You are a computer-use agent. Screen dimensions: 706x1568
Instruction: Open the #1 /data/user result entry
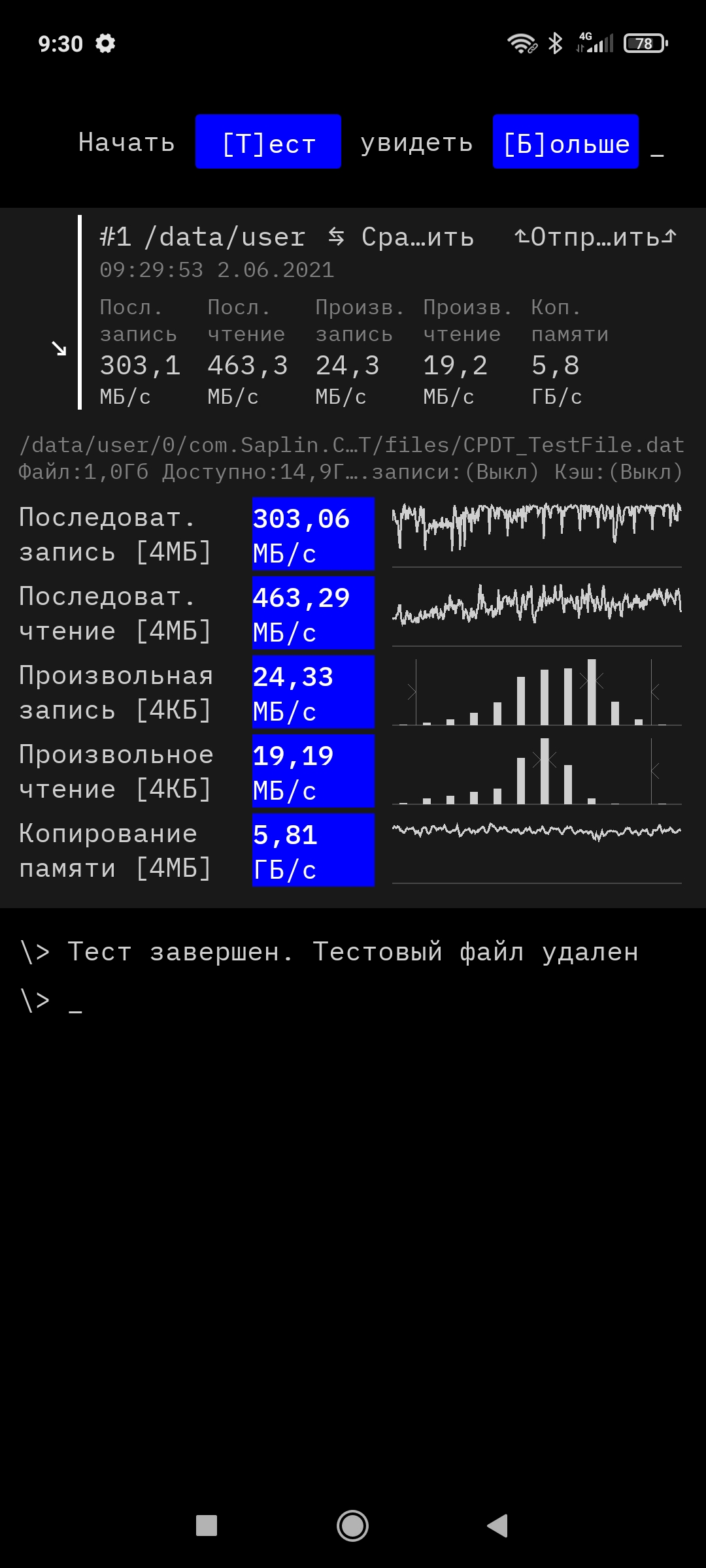coord(202,237)
